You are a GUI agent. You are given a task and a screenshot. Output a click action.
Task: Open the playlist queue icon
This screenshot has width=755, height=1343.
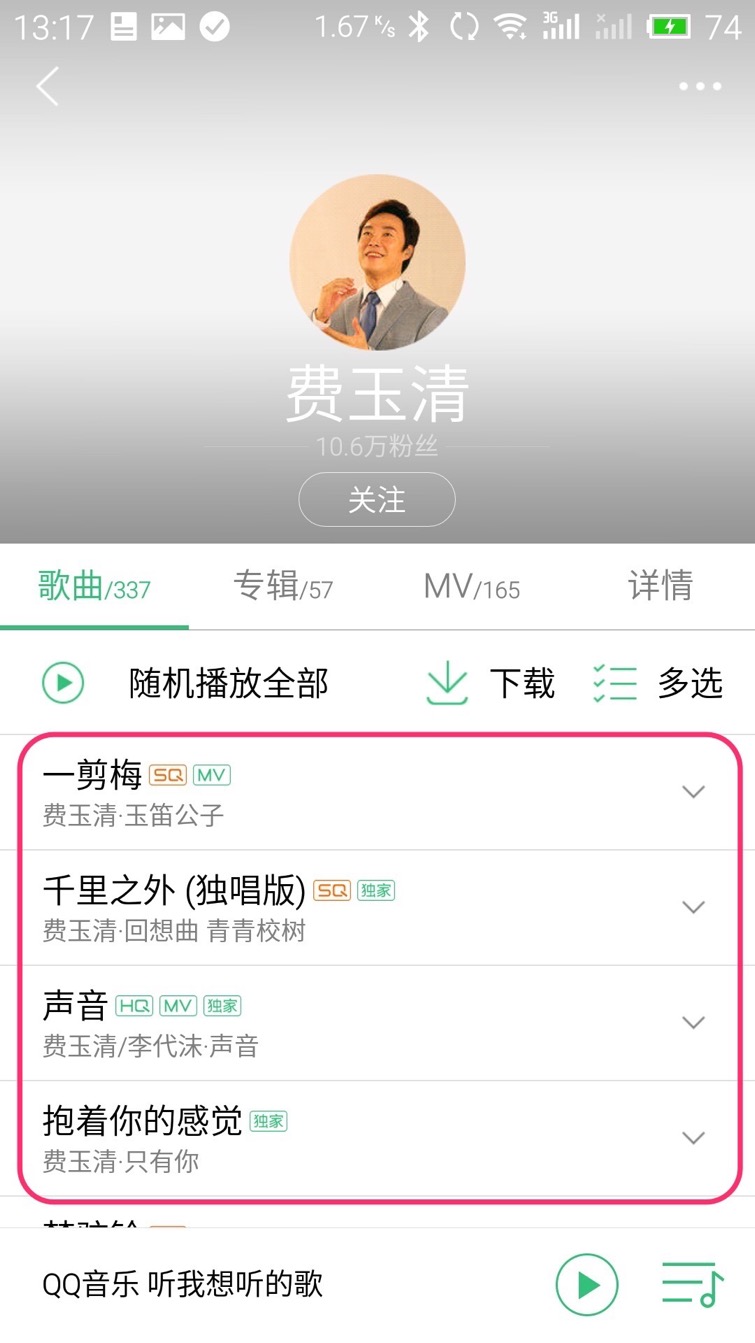click(x=692, y=1285)
